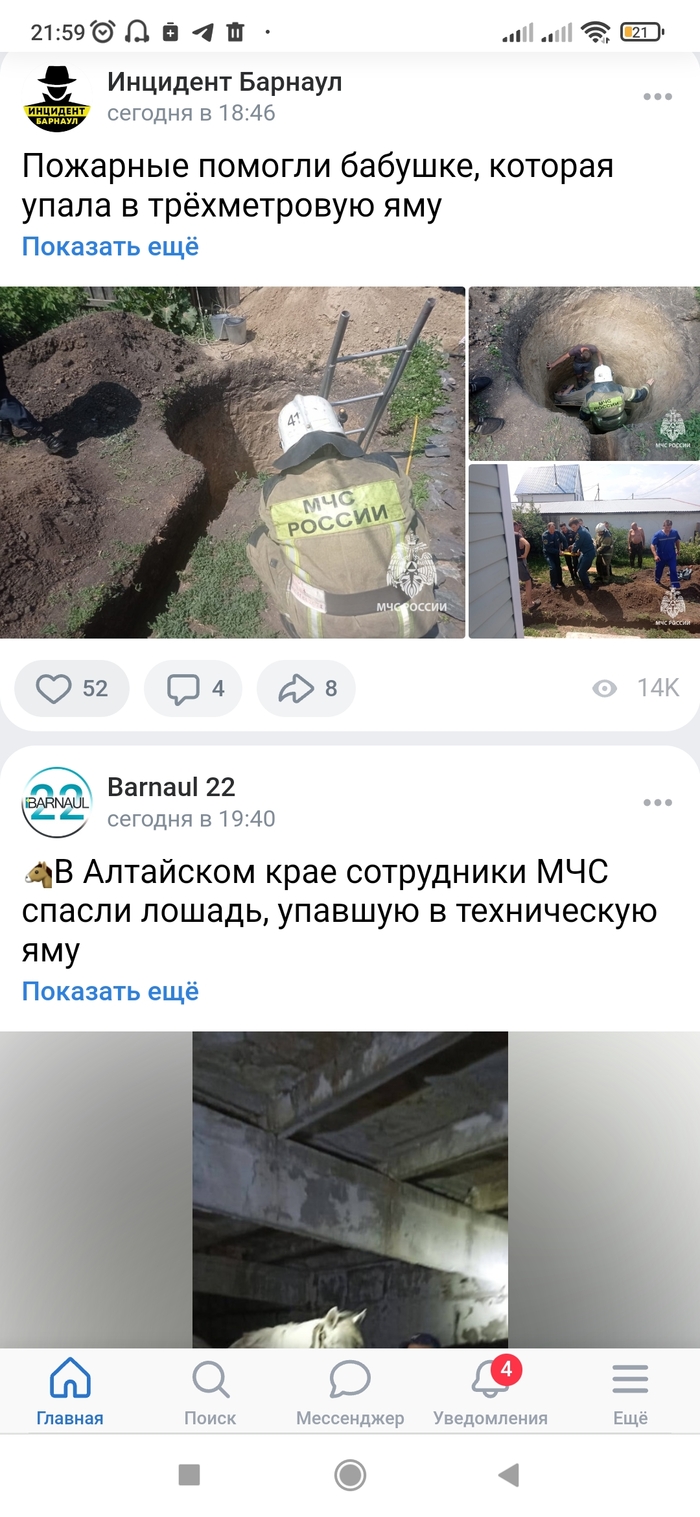The height and width of the screenshot is (1517, 700).
Task: Open photo of rescuer inside round pit
Action: 584,373
